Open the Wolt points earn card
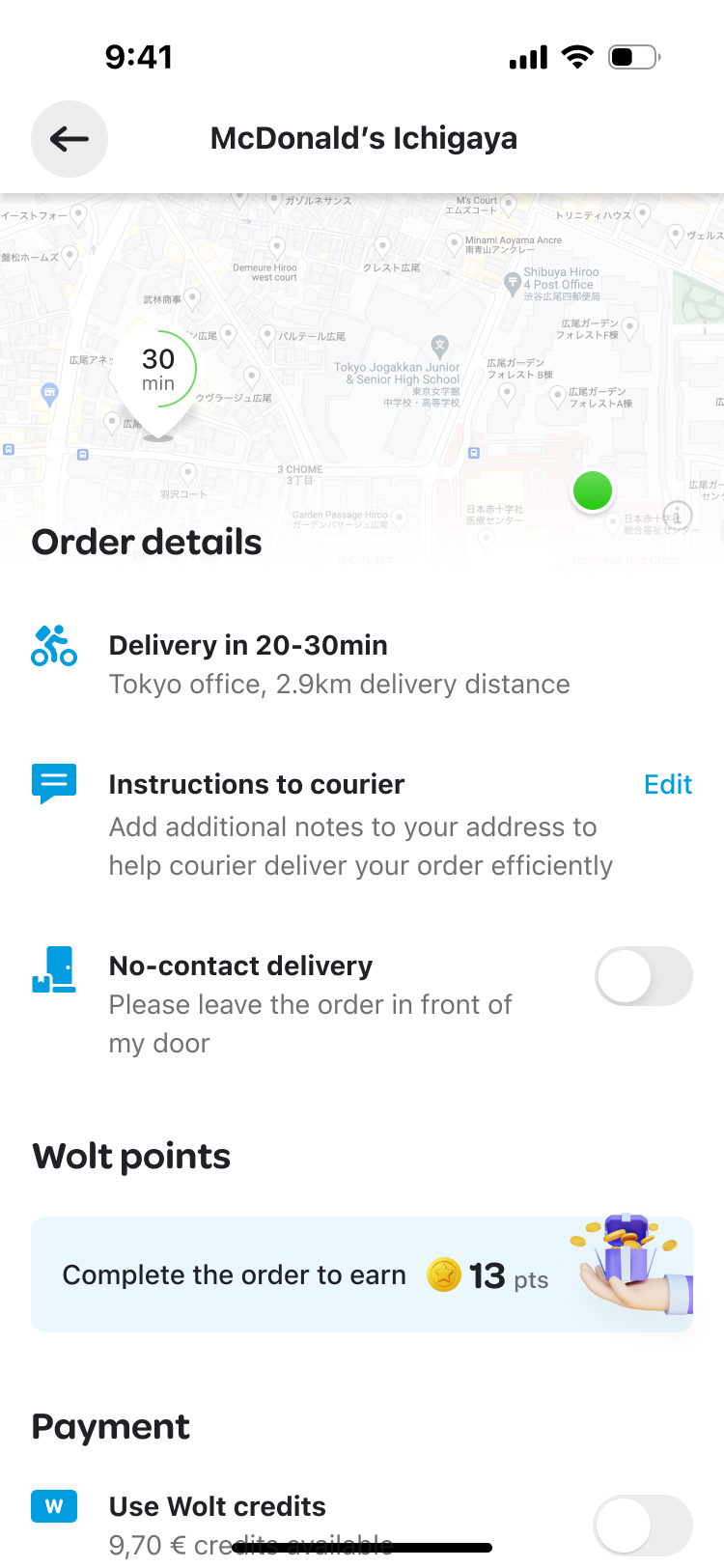 362,1274
